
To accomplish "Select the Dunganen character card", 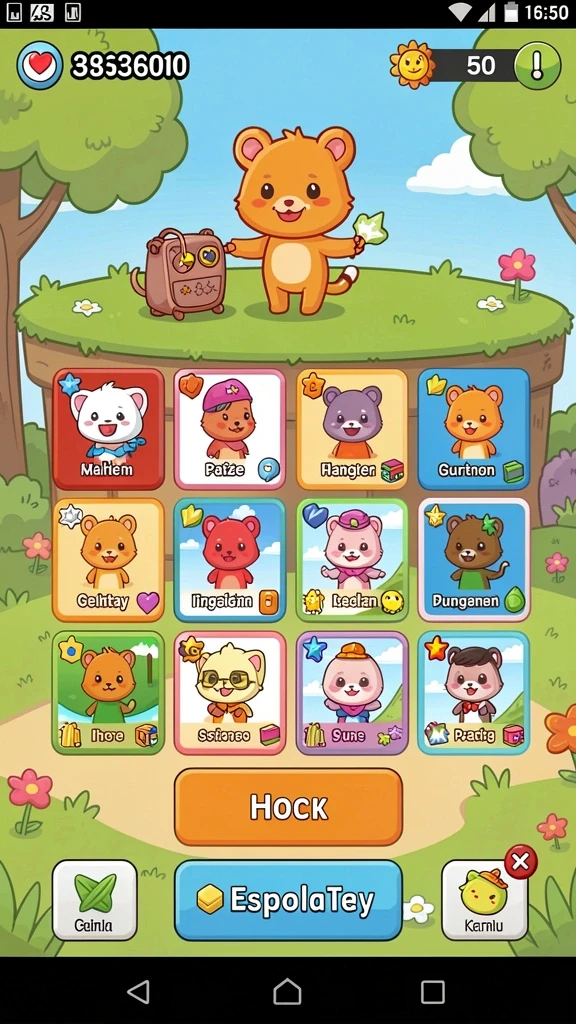I will click(473, 560).
